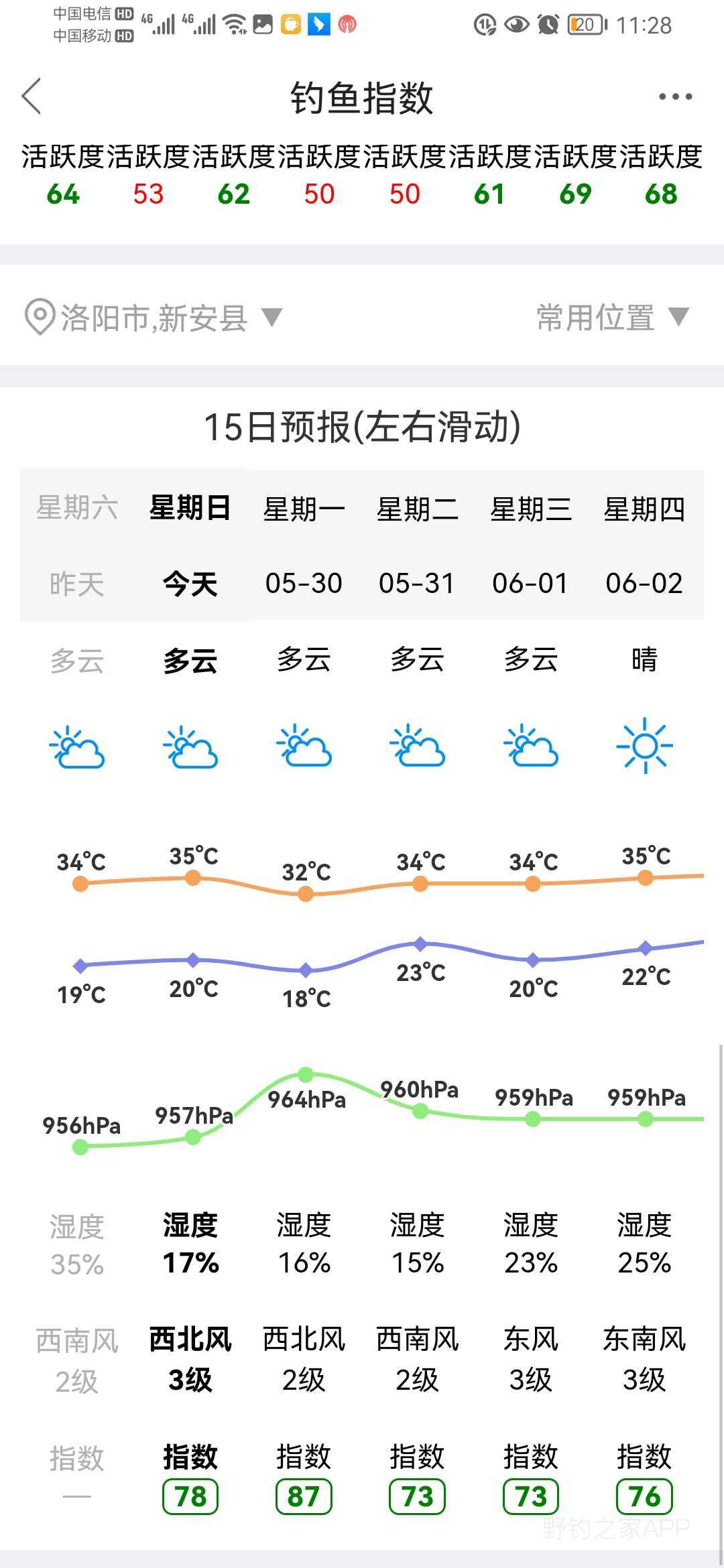Select the 星期一 05-30 forecast column
Screen dimensions: 724x1568
pyautogui.click(x=304, y=545)
